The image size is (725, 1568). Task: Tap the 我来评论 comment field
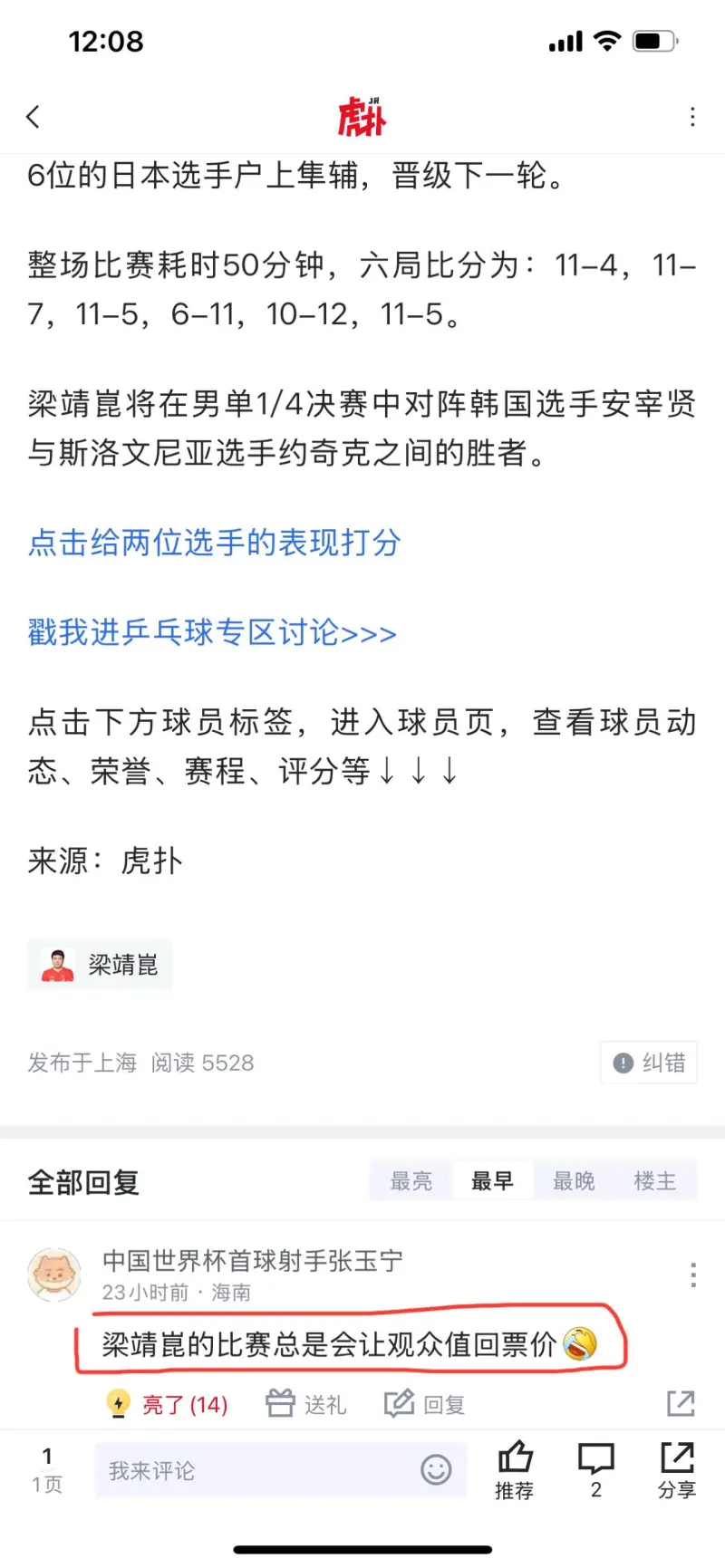(254, 1470)
